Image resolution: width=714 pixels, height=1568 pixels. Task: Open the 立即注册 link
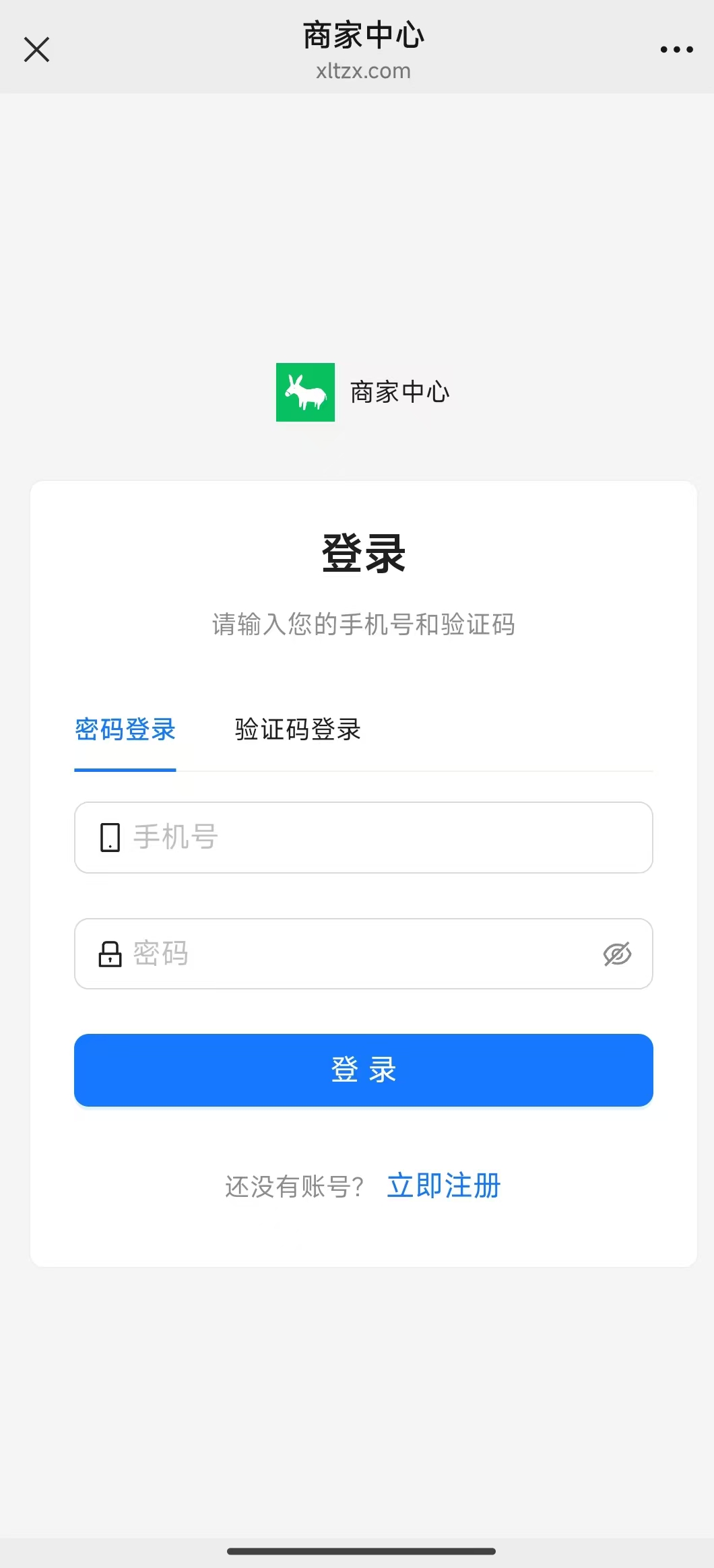tap(444, 1185)
